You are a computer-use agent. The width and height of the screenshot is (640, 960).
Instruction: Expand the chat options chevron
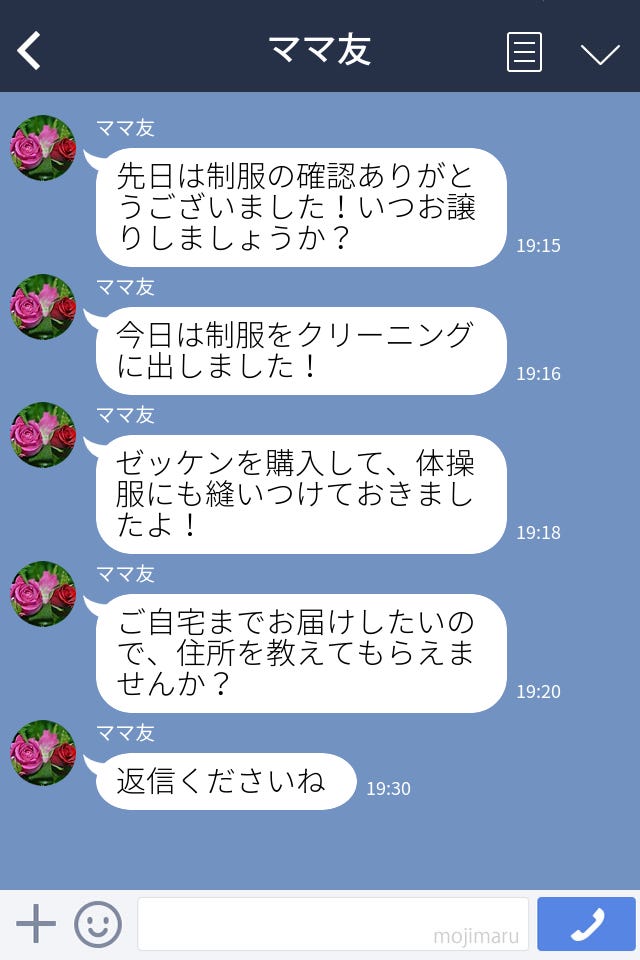pos(600,54)
